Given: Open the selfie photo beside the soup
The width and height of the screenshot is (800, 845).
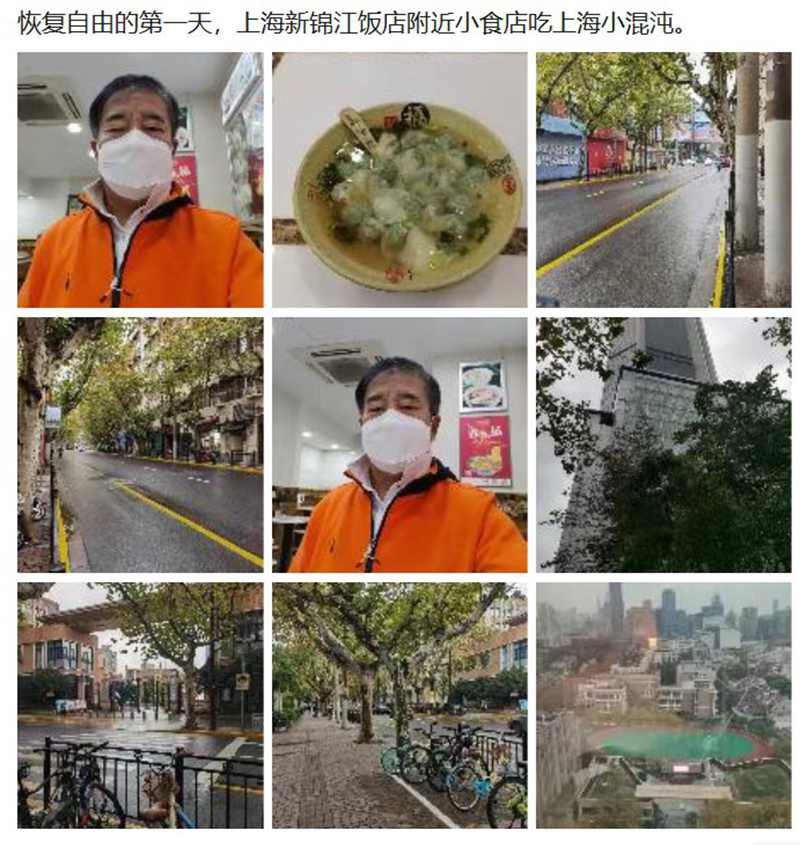Looking at the screenshot, I should (141, 180).
